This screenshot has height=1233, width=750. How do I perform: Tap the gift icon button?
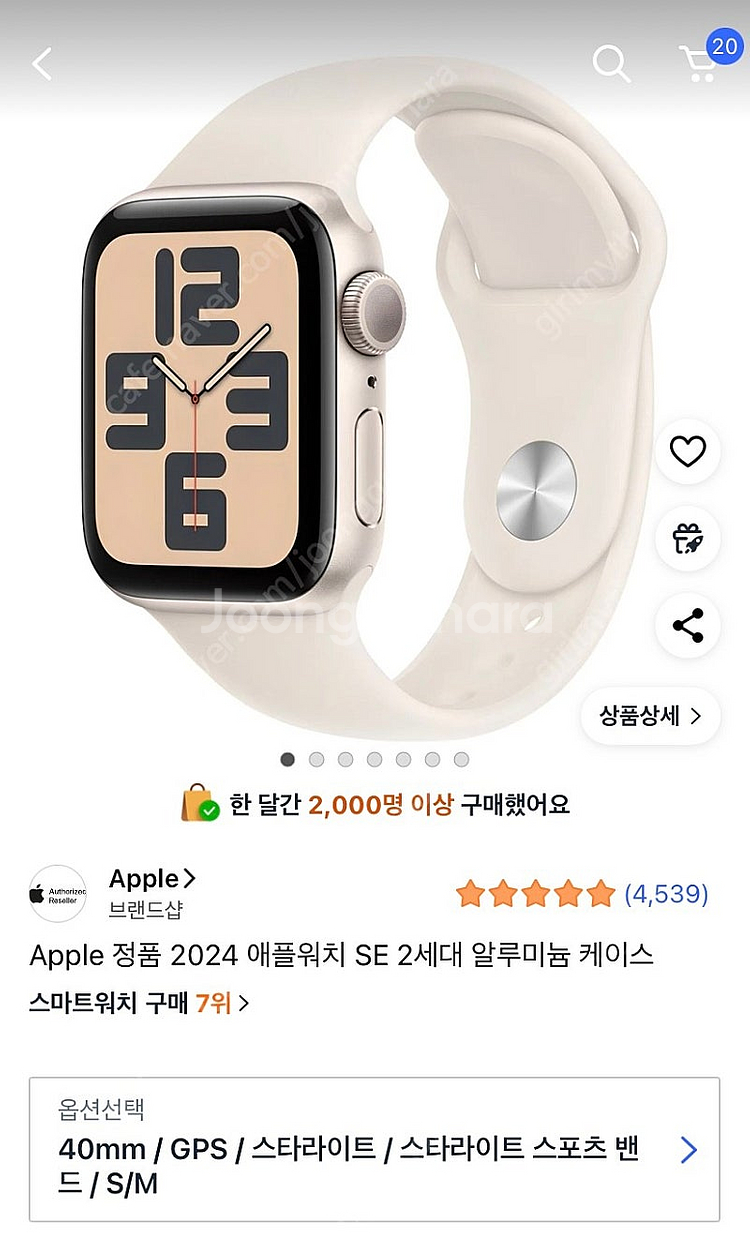pos(687,539)
